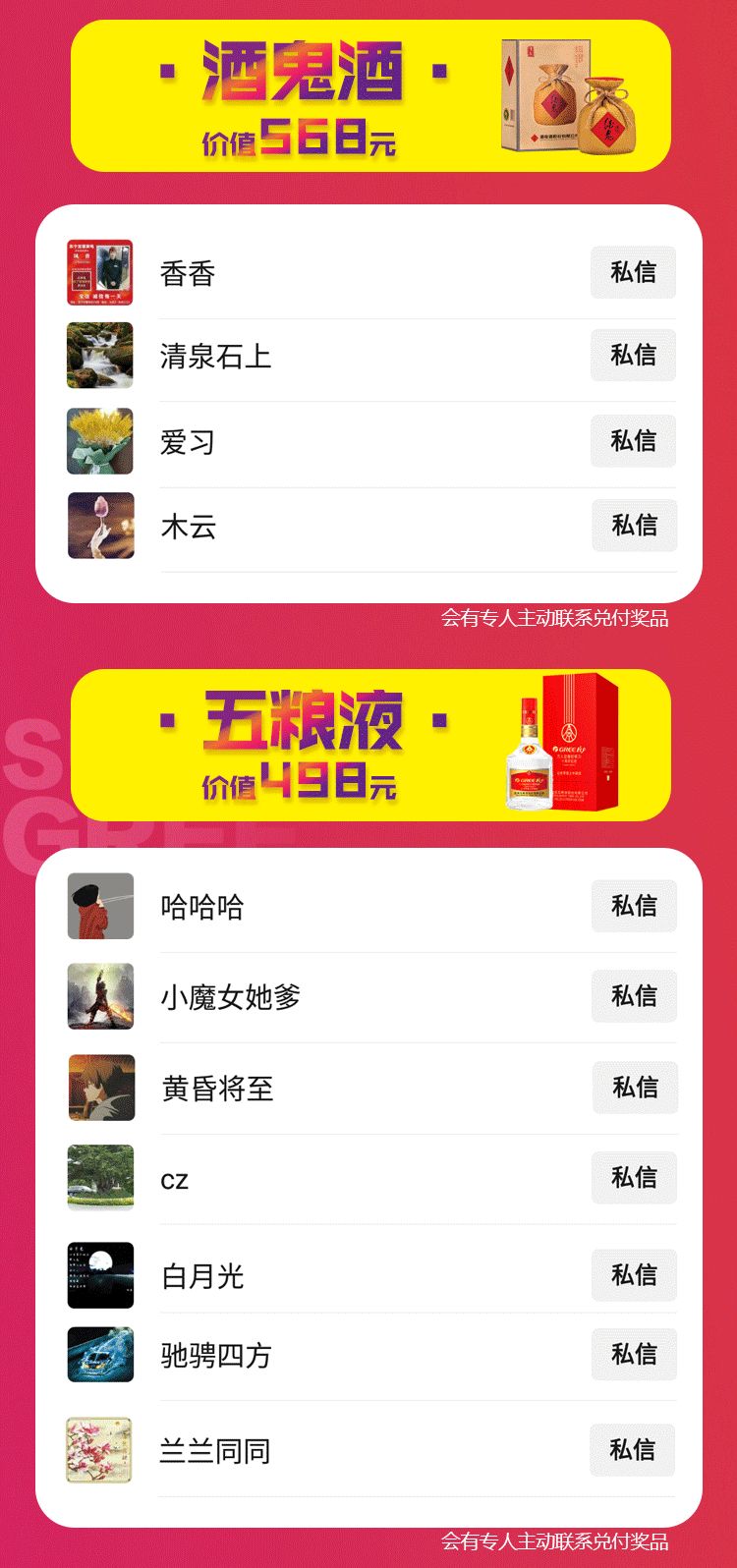
Task: Send private message to 香香
Action: click(633, 272)
